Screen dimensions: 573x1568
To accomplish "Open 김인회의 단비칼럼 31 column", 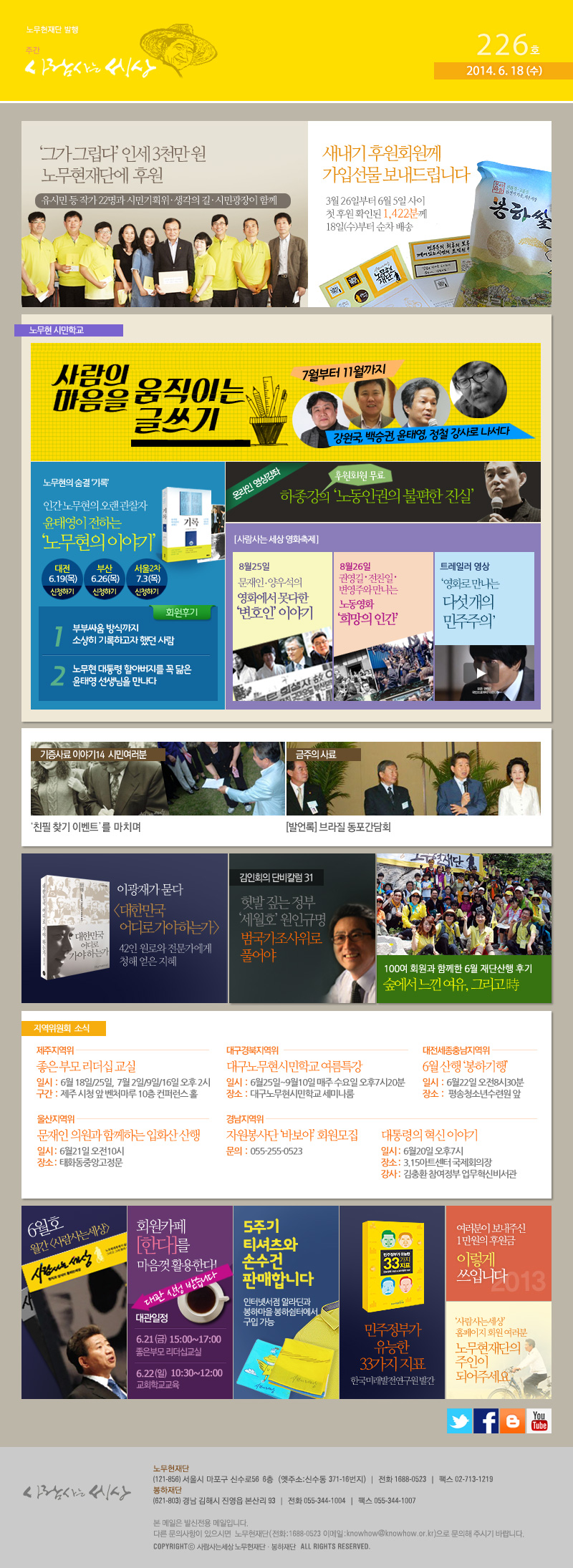I will [302, 928].
